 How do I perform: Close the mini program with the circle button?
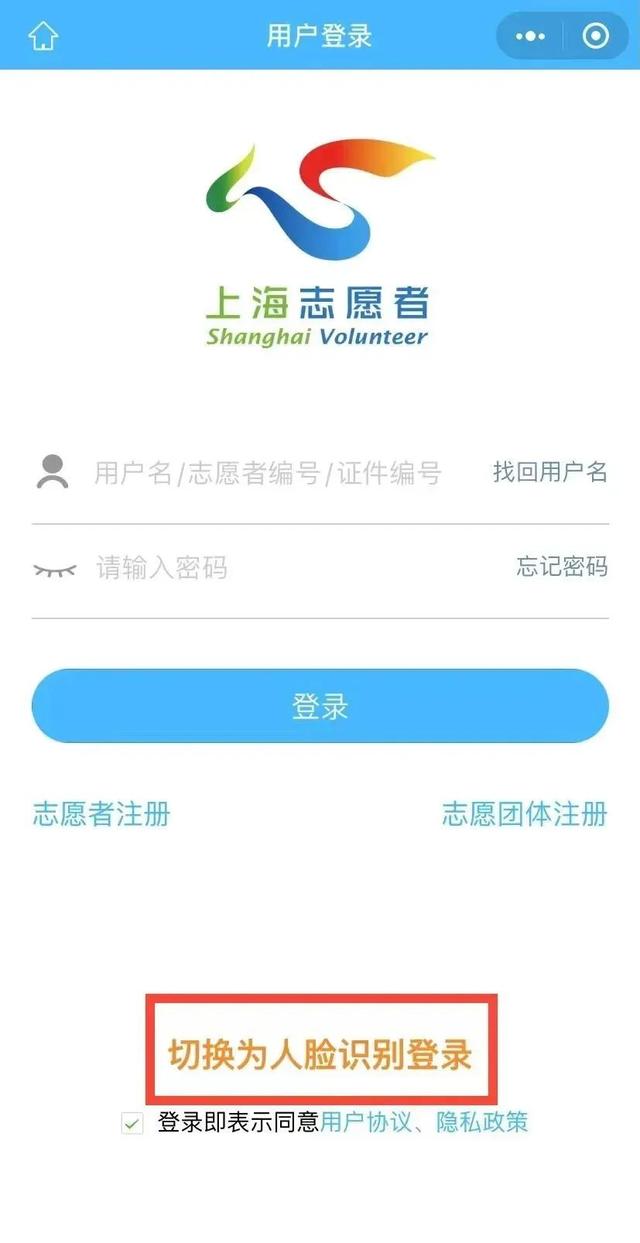point(595,37)
